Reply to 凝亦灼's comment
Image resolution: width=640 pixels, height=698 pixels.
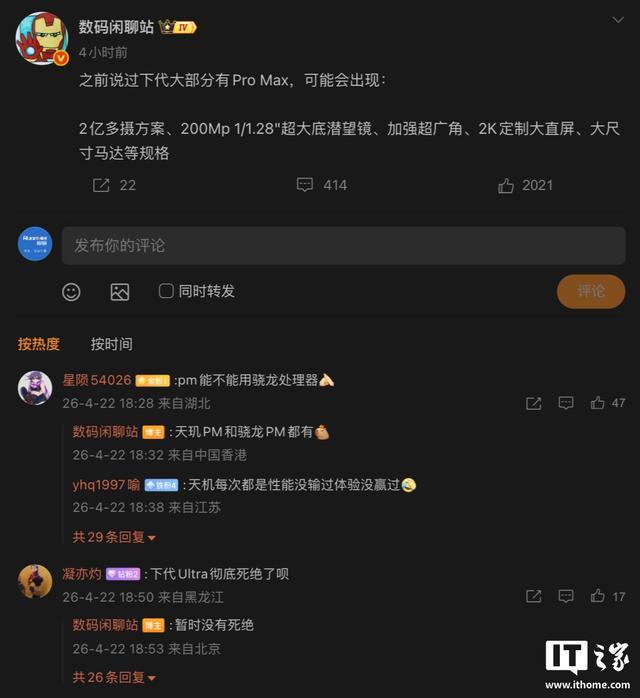pos(566,596)
